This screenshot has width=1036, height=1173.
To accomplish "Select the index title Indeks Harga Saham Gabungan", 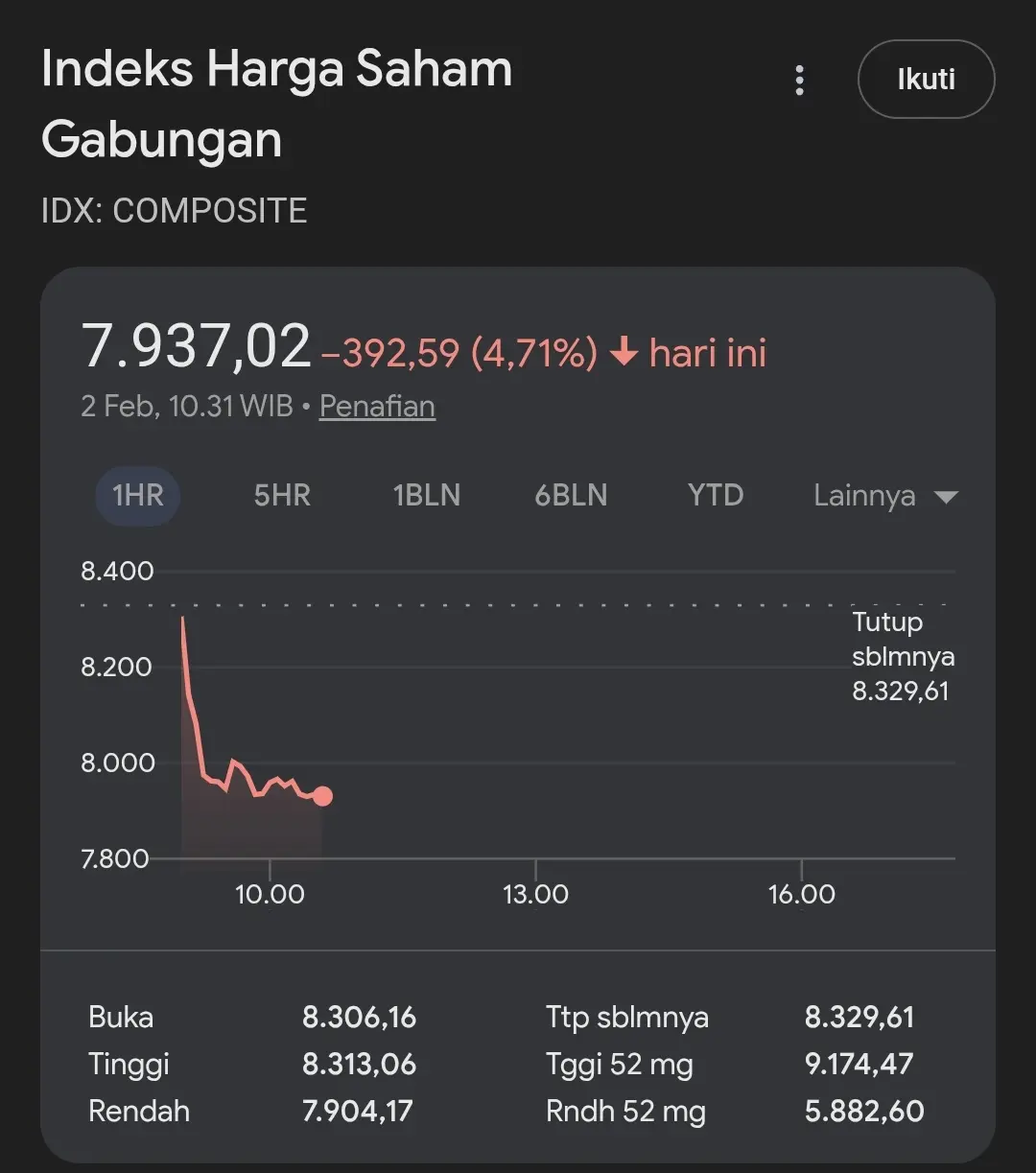I will point(276,103).
